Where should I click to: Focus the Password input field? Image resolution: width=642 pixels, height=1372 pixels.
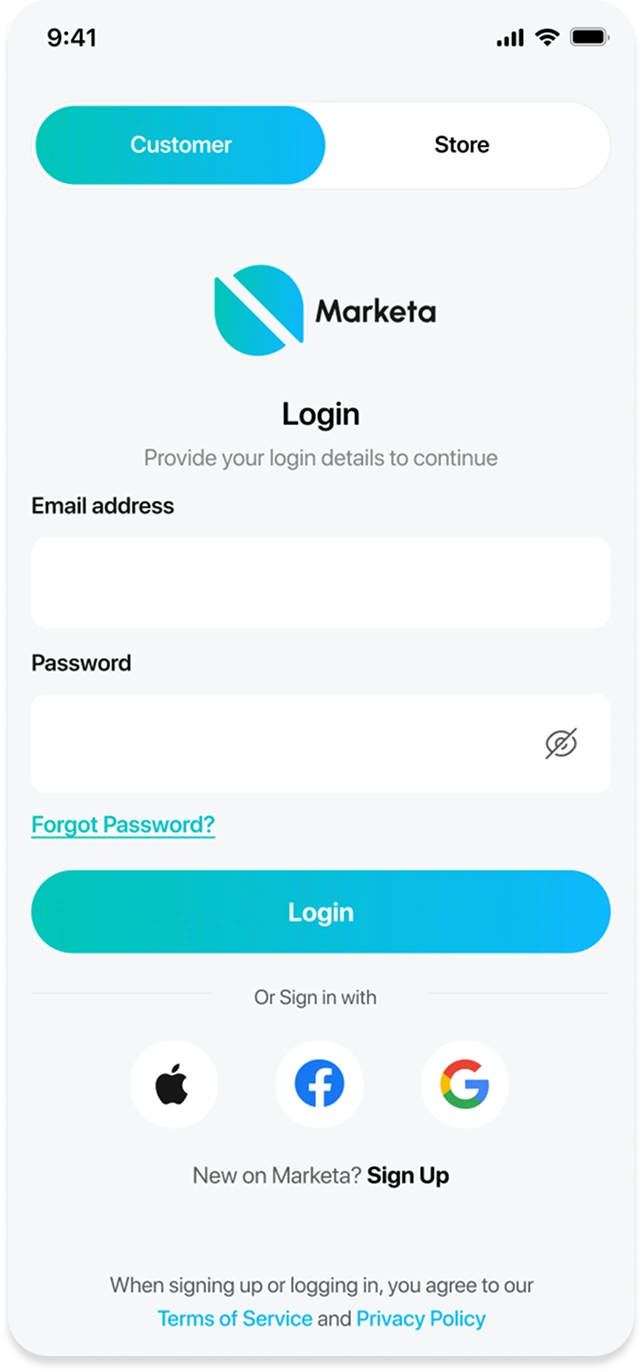[280, 743]
